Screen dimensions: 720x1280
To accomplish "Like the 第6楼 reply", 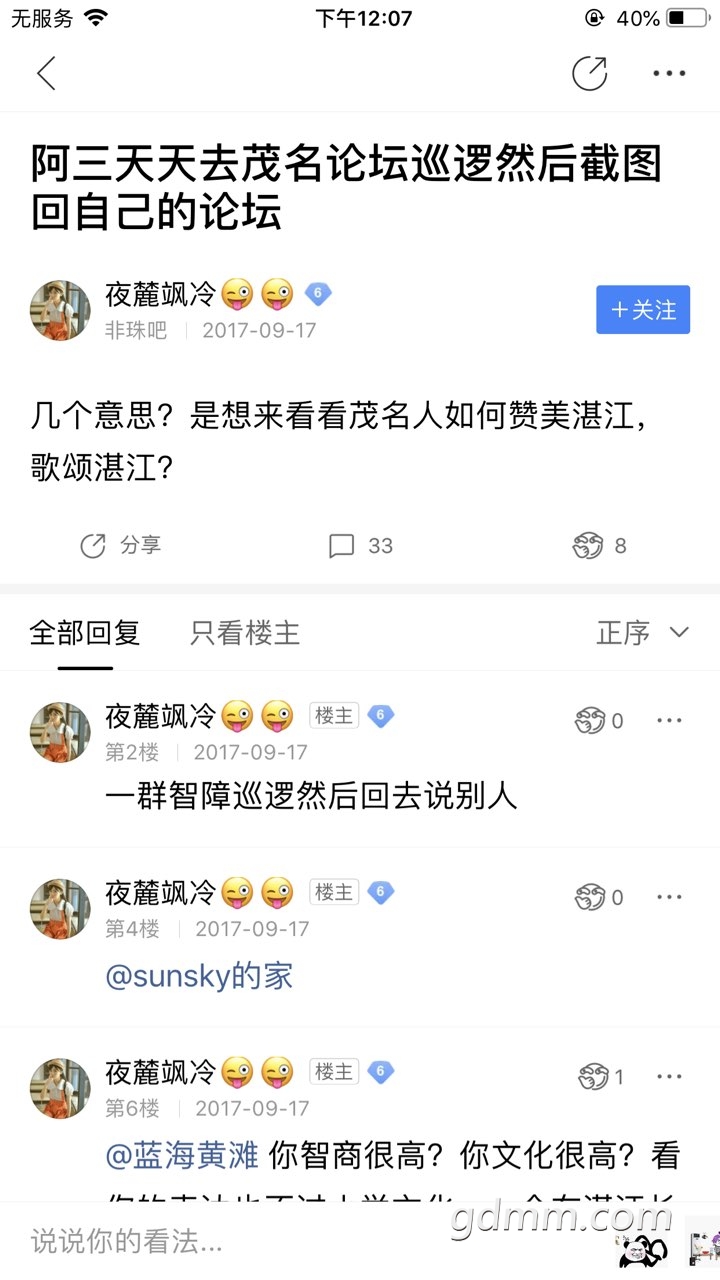I will (x=600, y=1076).
